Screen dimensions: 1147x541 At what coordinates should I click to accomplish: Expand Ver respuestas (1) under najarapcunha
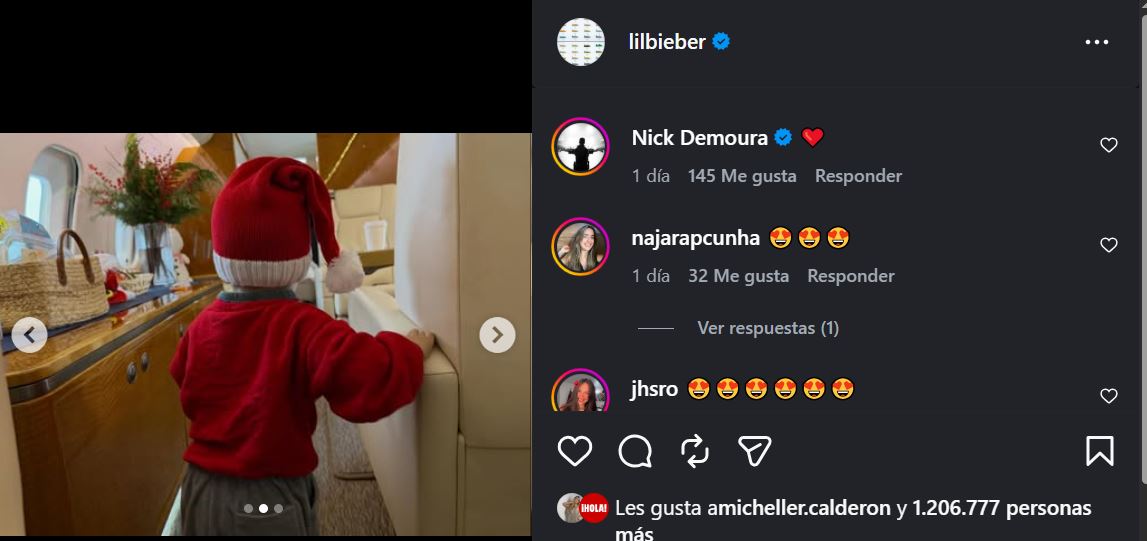click(x=767, y=328)
